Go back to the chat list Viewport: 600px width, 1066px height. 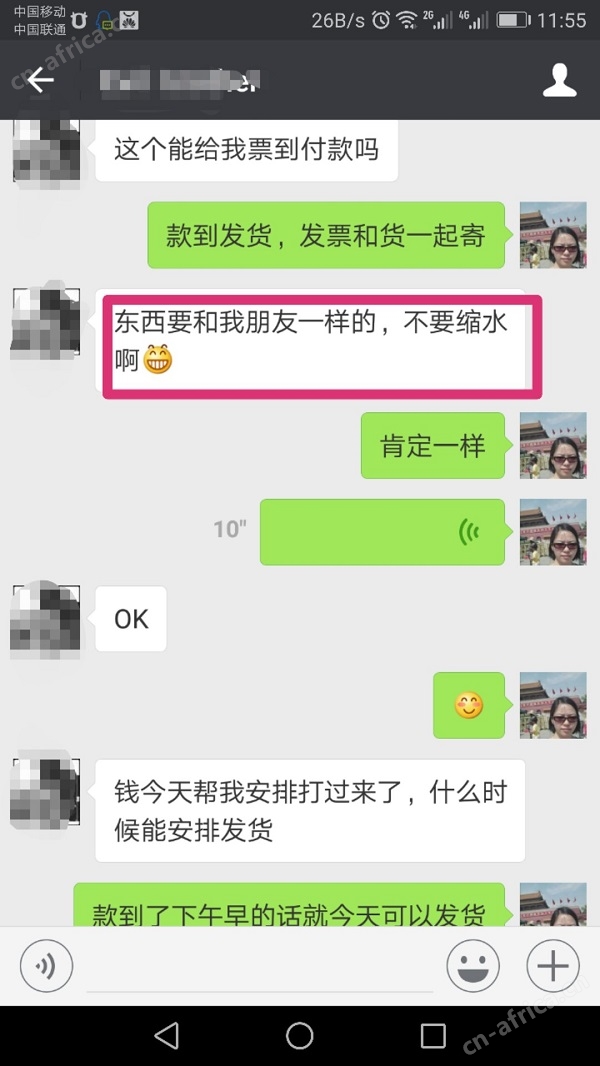point(40,80)
